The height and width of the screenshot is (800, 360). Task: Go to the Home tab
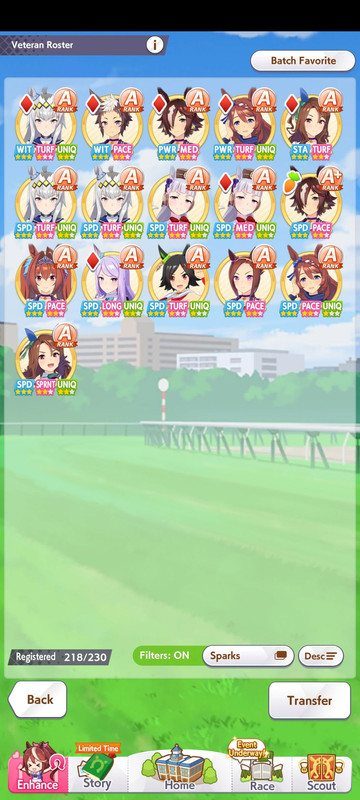[179, 769]
